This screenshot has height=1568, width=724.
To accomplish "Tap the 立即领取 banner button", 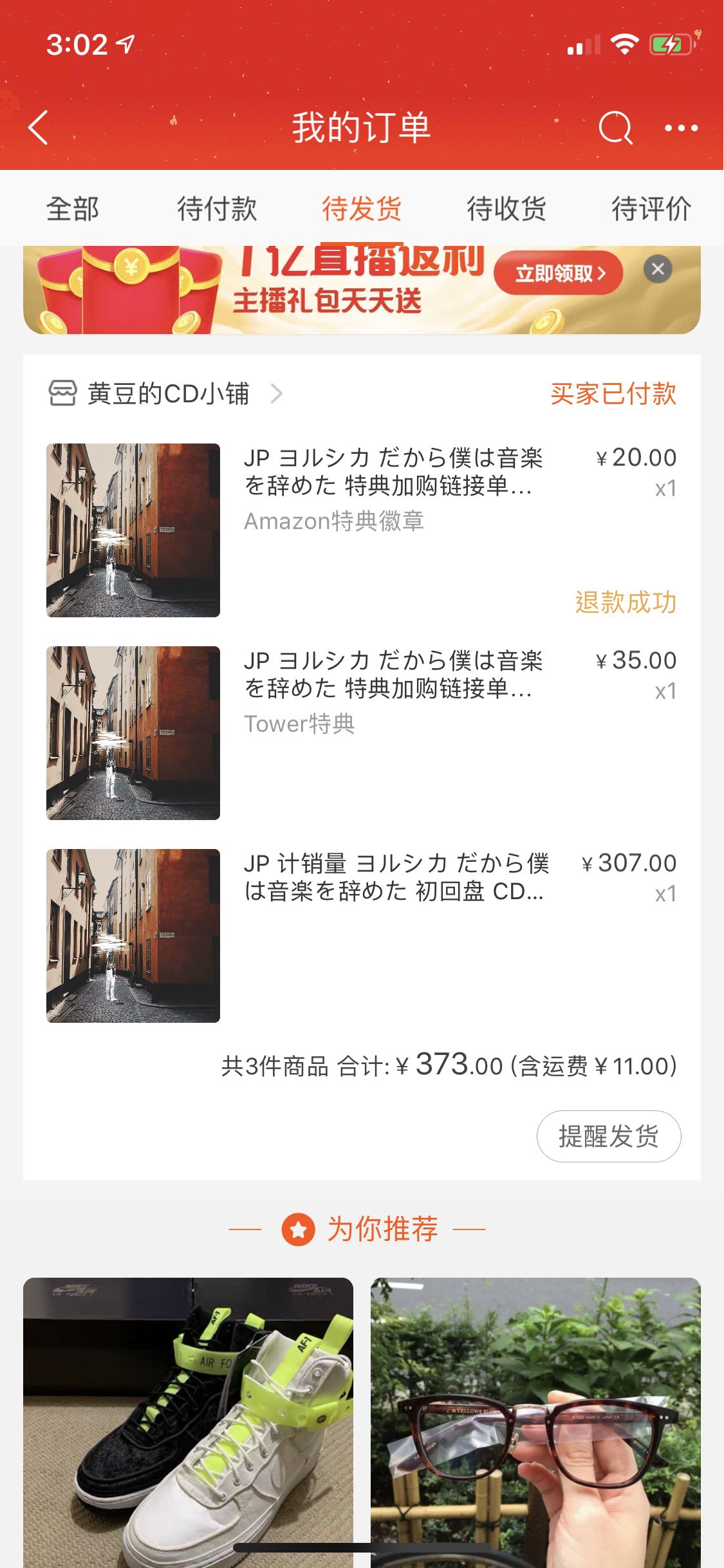I will (x=558, y=274).
